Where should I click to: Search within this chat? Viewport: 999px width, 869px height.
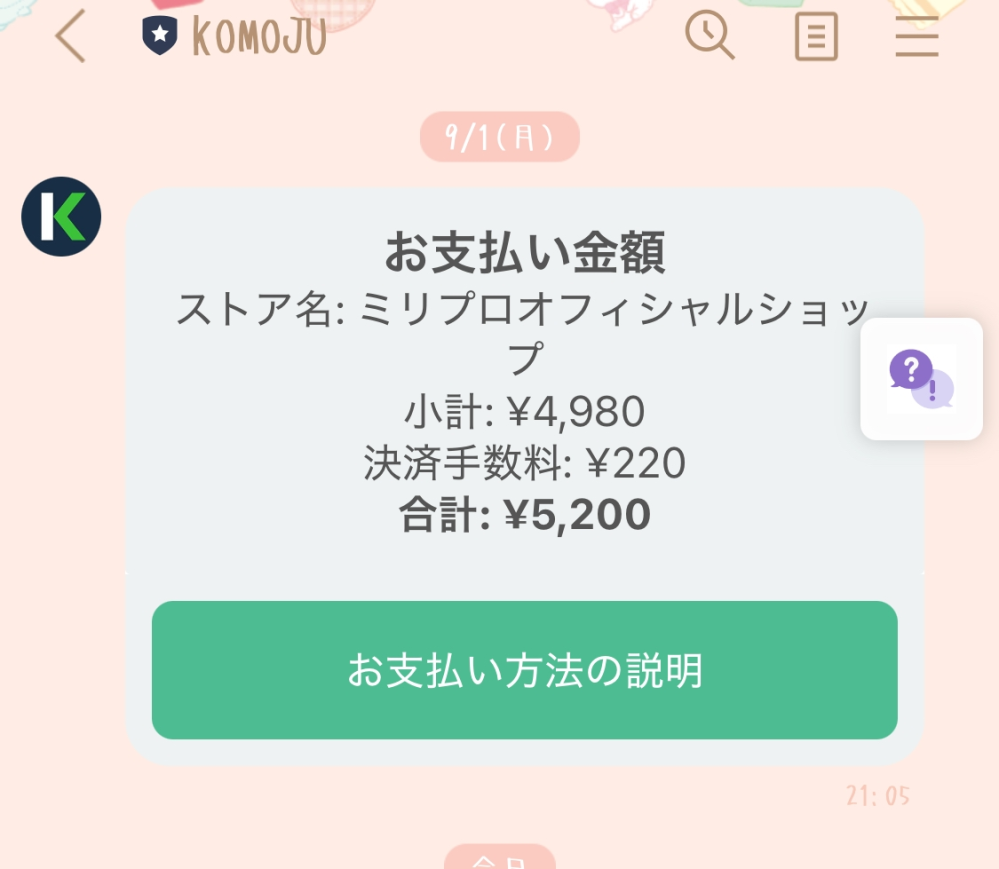point(709,37)
